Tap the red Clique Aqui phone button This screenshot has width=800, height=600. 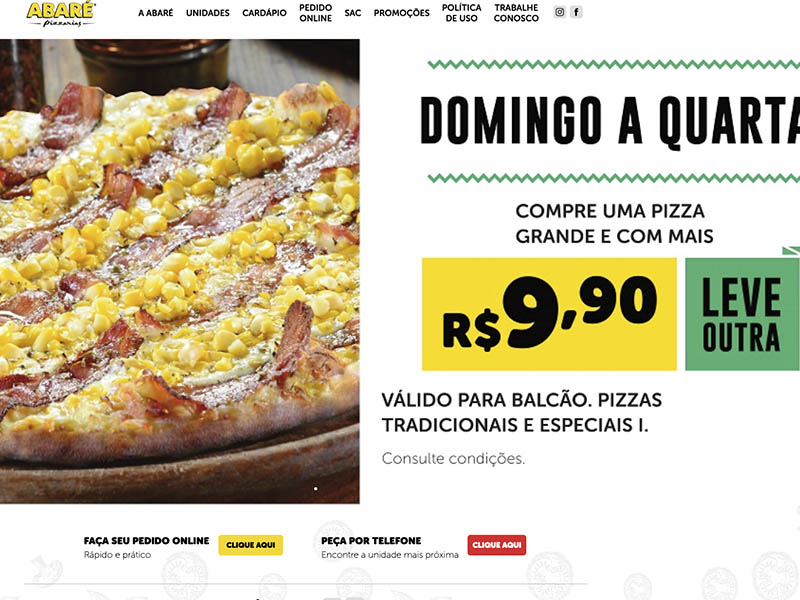pyautogui.click(x=497, y=545)
